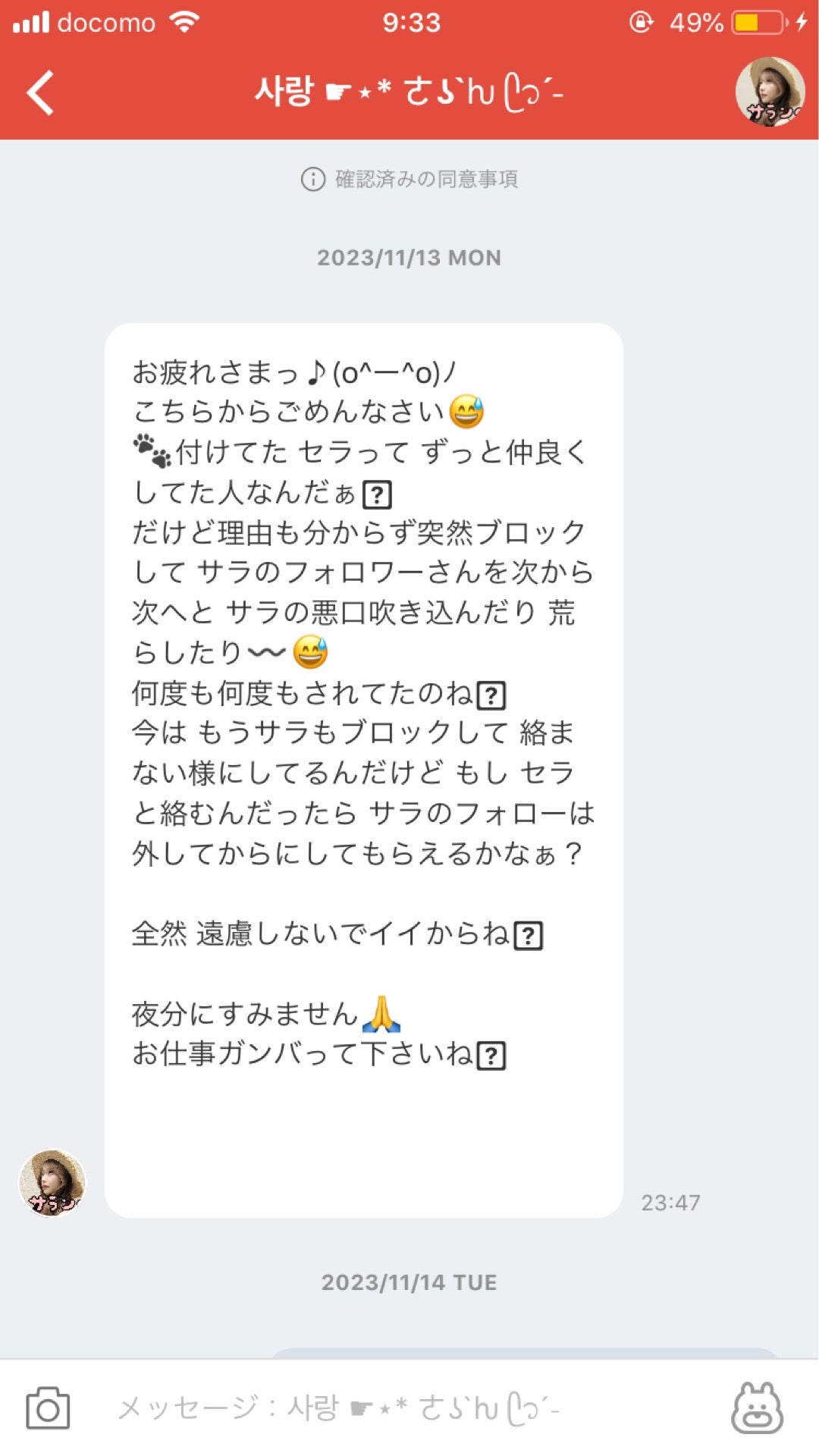Tap the docomo carrier label
Image resolution: width=819 pixels, height=1456 pixels.
click(x=106, y=23)
